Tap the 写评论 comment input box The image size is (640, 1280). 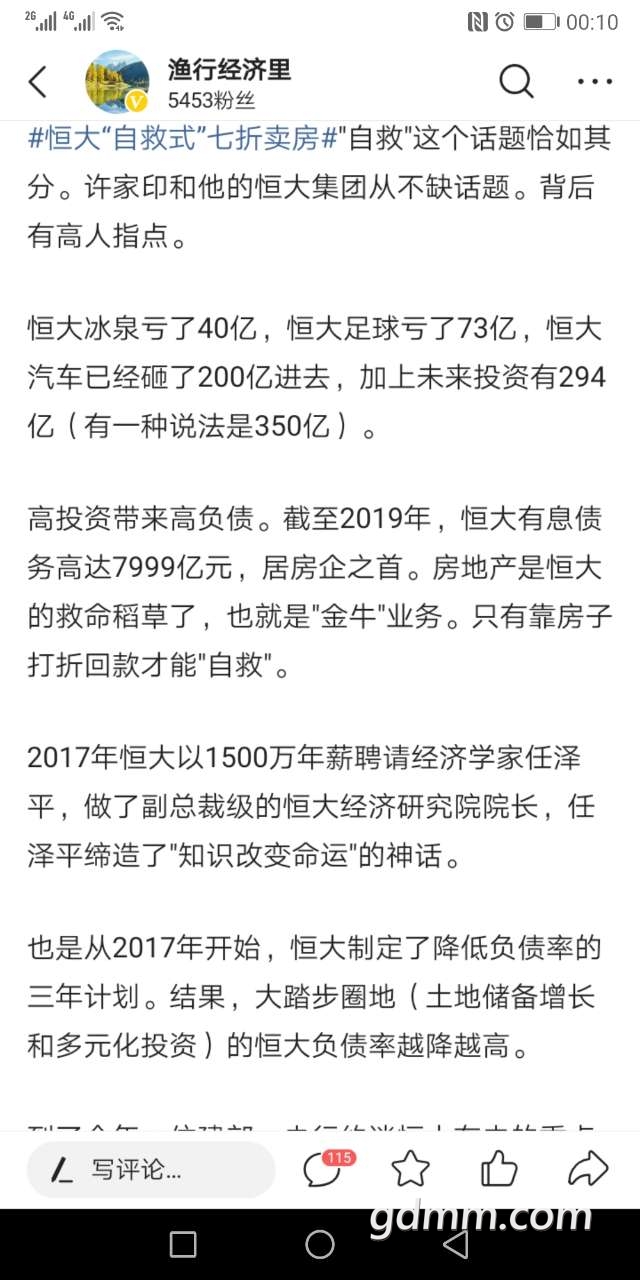tap(150, 1169)
